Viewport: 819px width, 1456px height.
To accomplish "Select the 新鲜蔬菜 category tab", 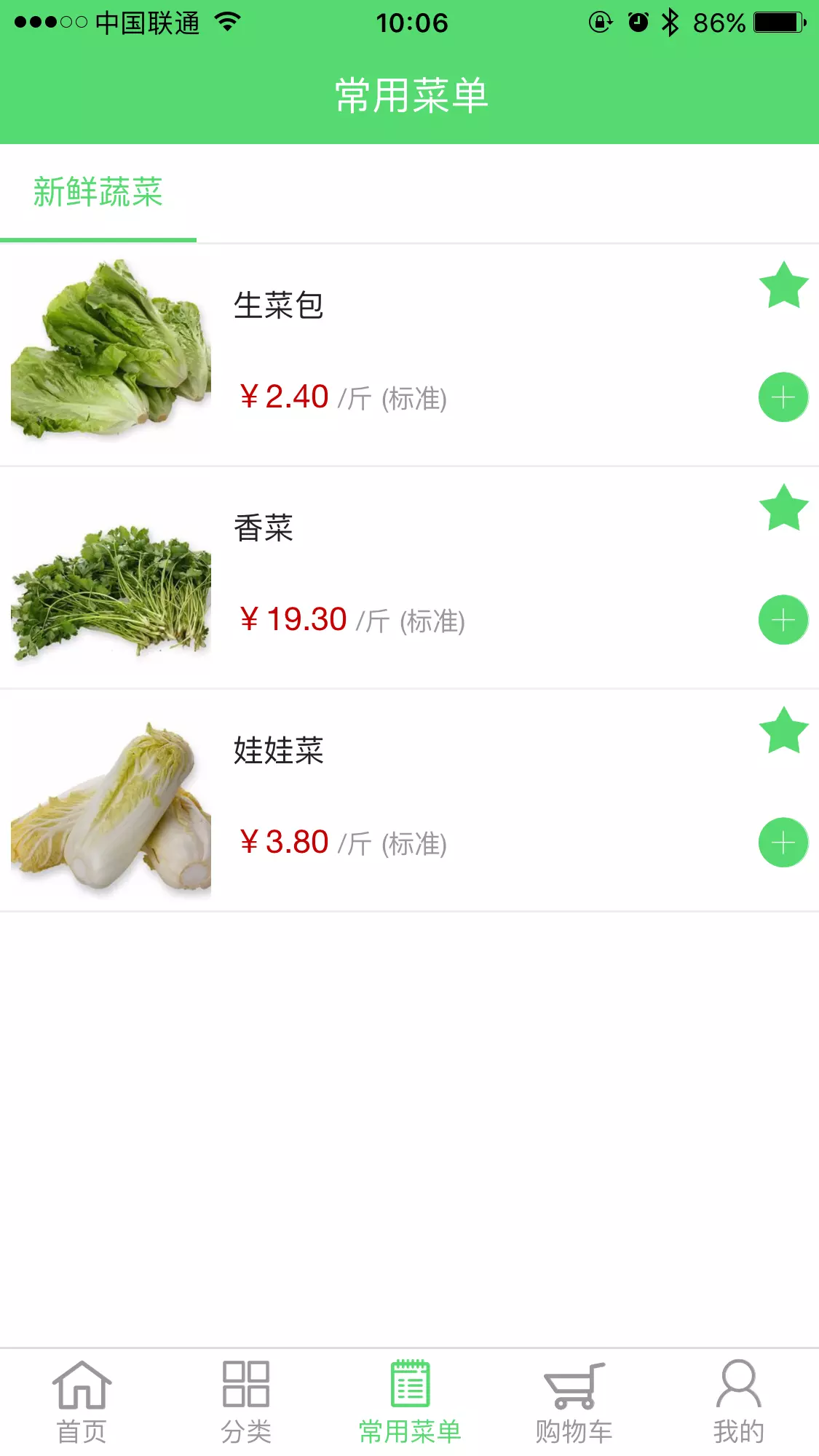I will [98, 192].
